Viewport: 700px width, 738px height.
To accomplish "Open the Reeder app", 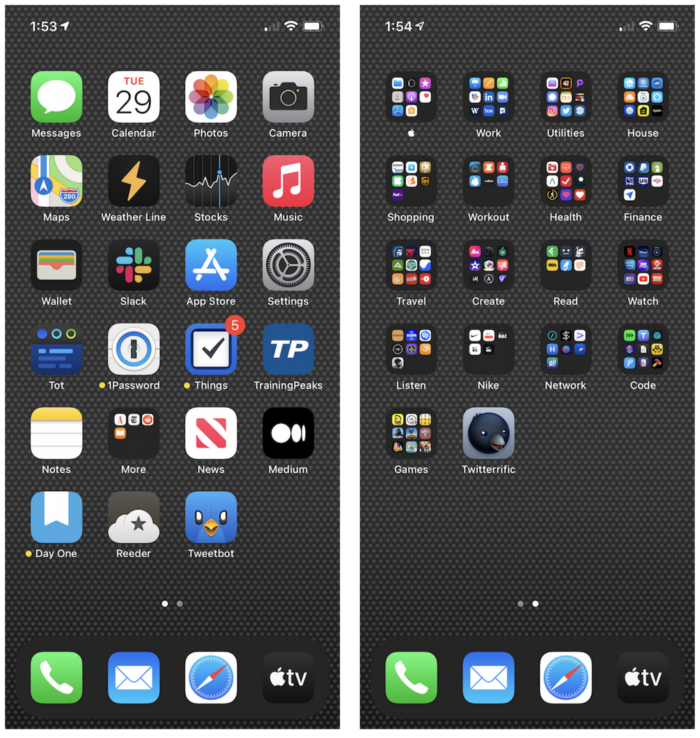I will (x=133, y=517).
